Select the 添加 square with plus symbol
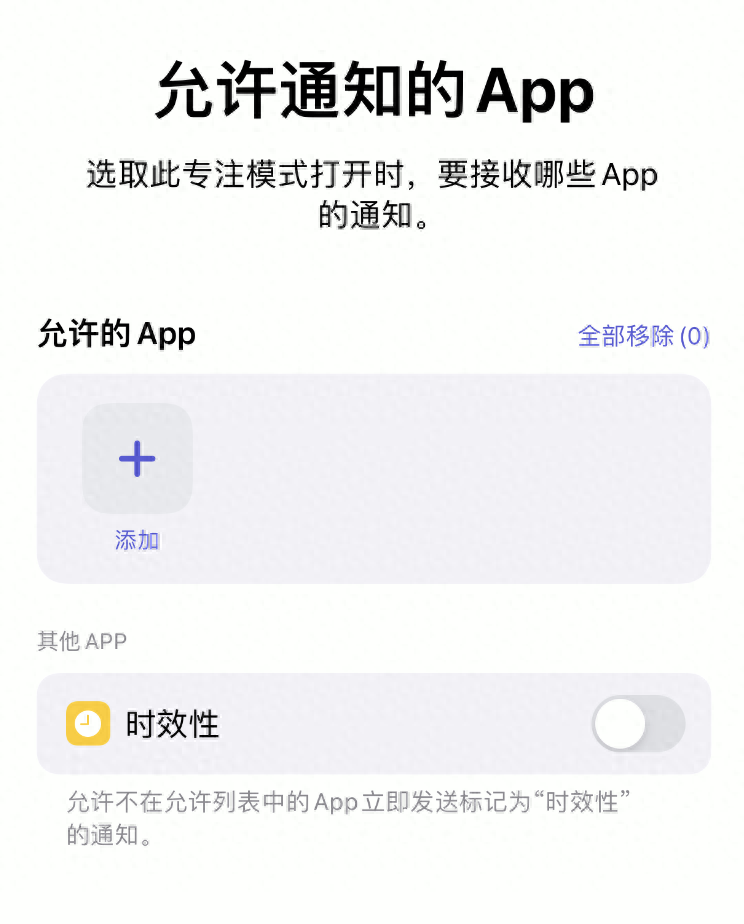The height and width of the screenshot is (924, 744). [x=136, y=458]
